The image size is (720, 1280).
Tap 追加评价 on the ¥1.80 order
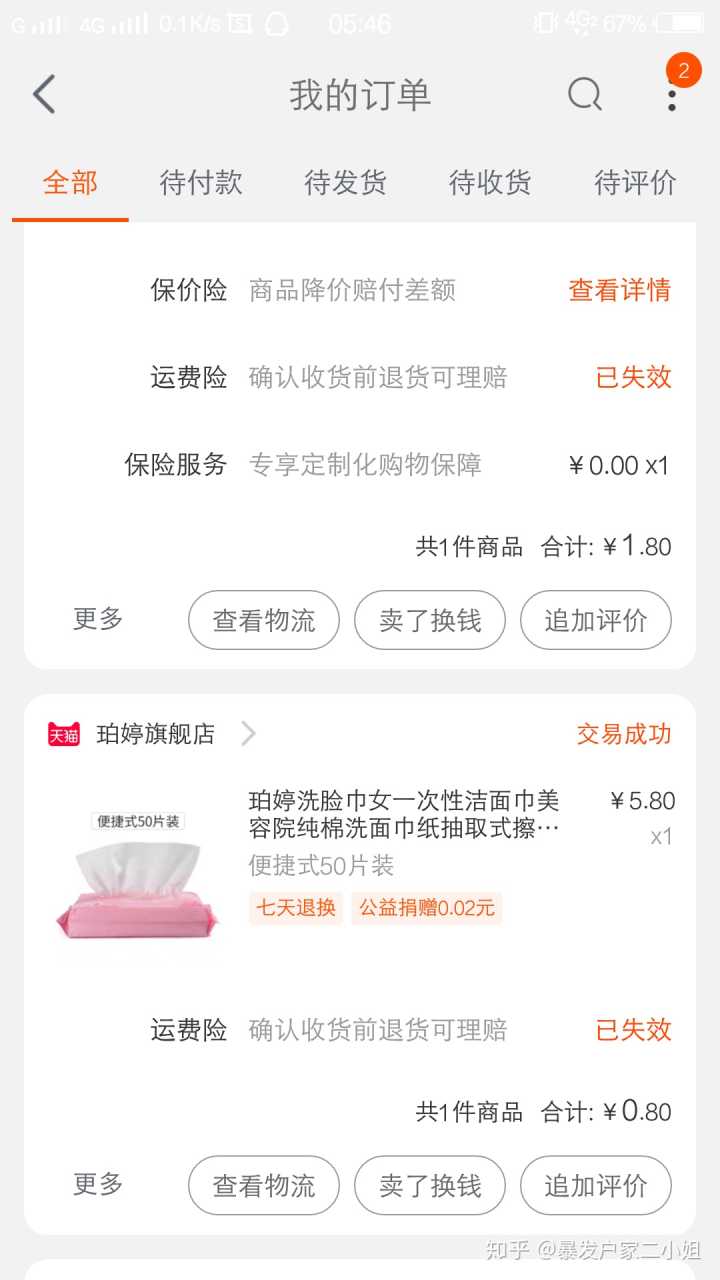[x=595, y=621]
